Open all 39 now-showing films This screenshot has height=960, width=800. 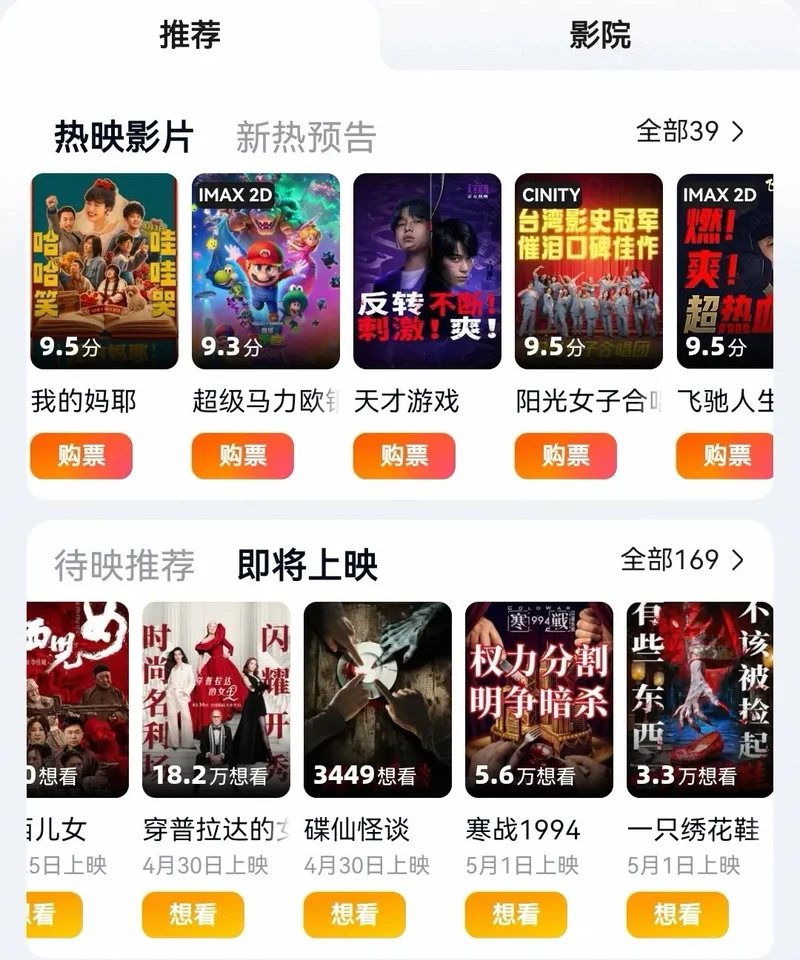click(690, 131)
